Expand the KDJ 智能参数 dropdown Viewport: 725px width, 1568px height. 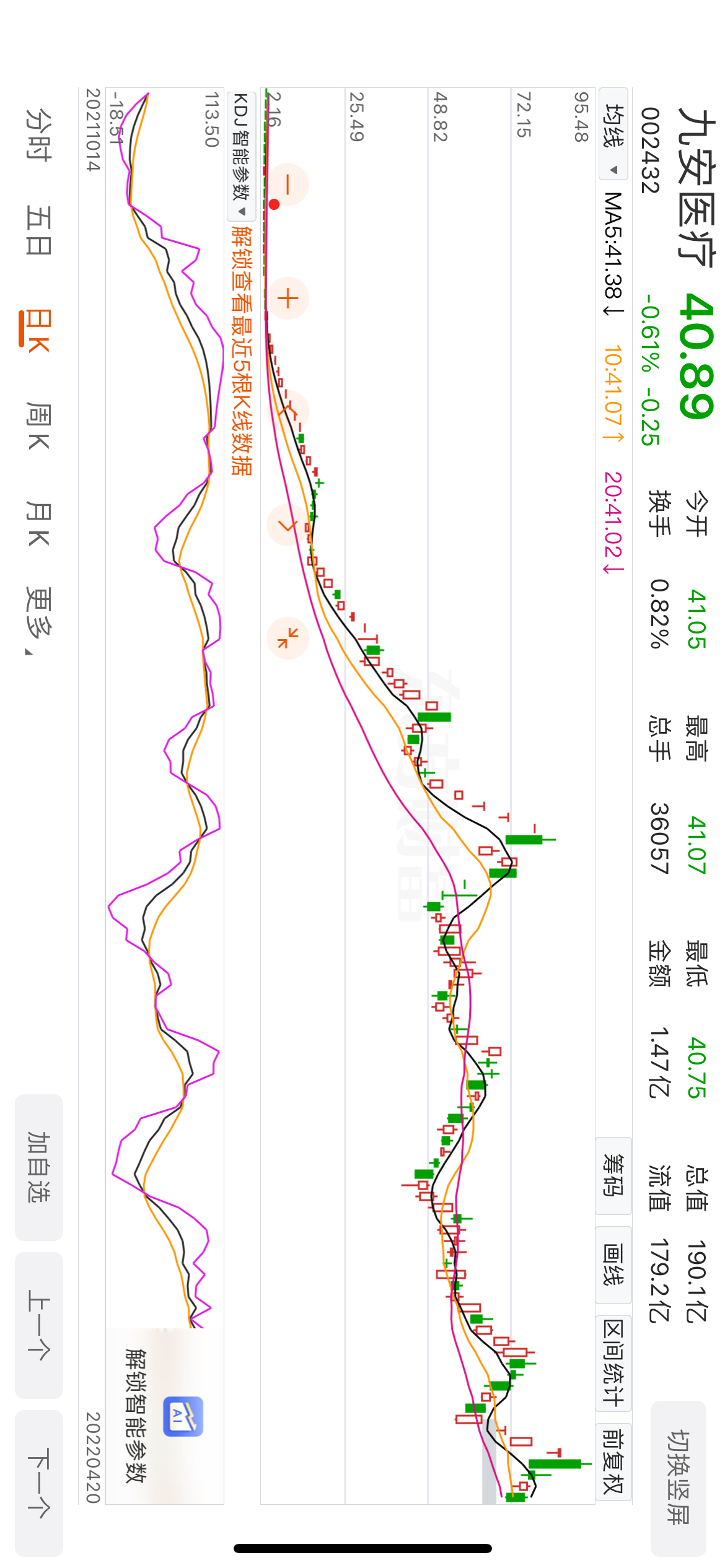(x=241, y=156)
